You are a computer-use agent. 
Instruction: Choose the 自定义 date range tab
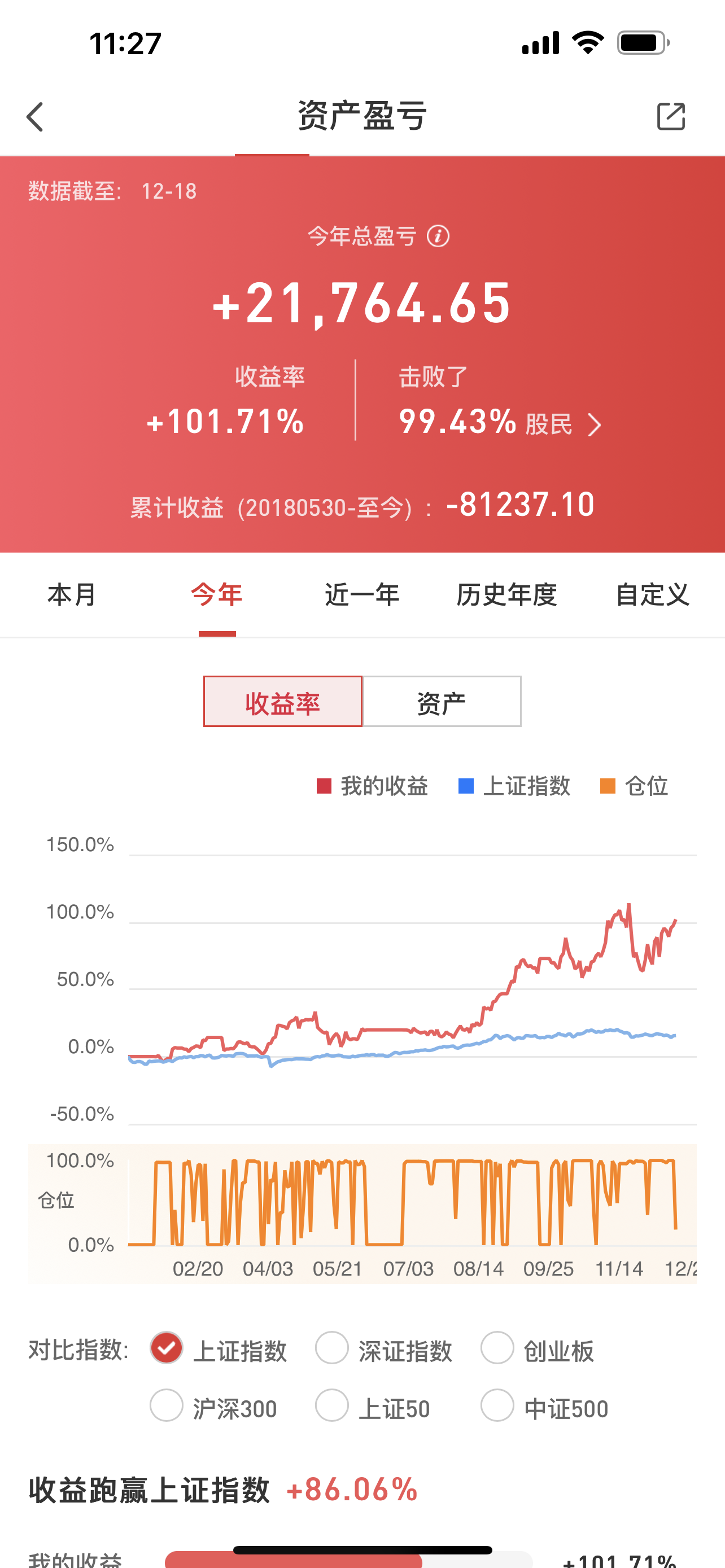(x=652, y=595)
